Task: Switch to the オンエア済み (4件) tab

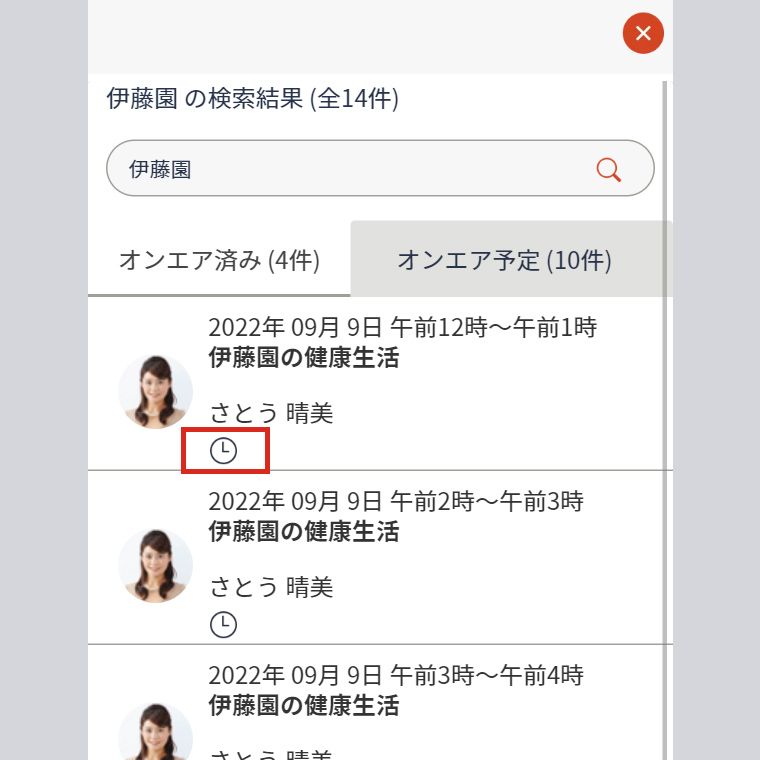Action: [219, 261]
